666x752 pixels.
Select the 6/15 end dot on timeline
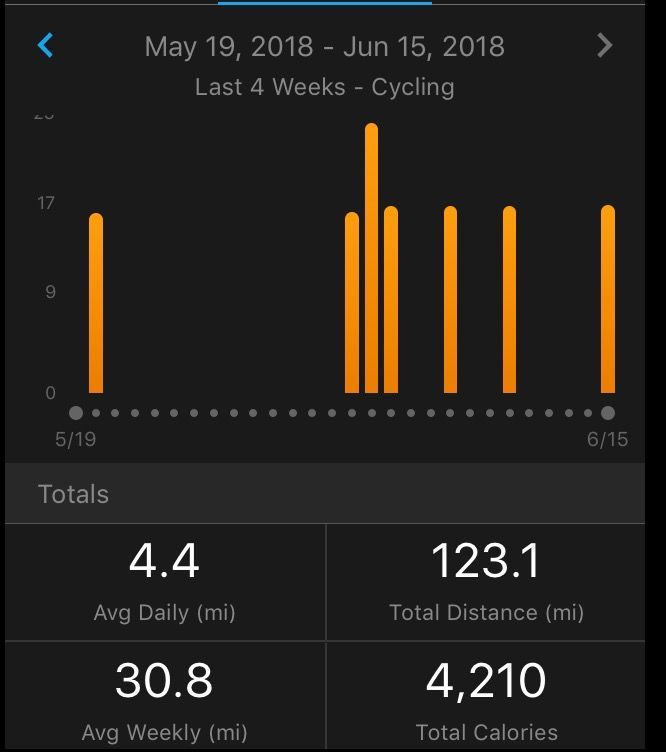point(608,413)
